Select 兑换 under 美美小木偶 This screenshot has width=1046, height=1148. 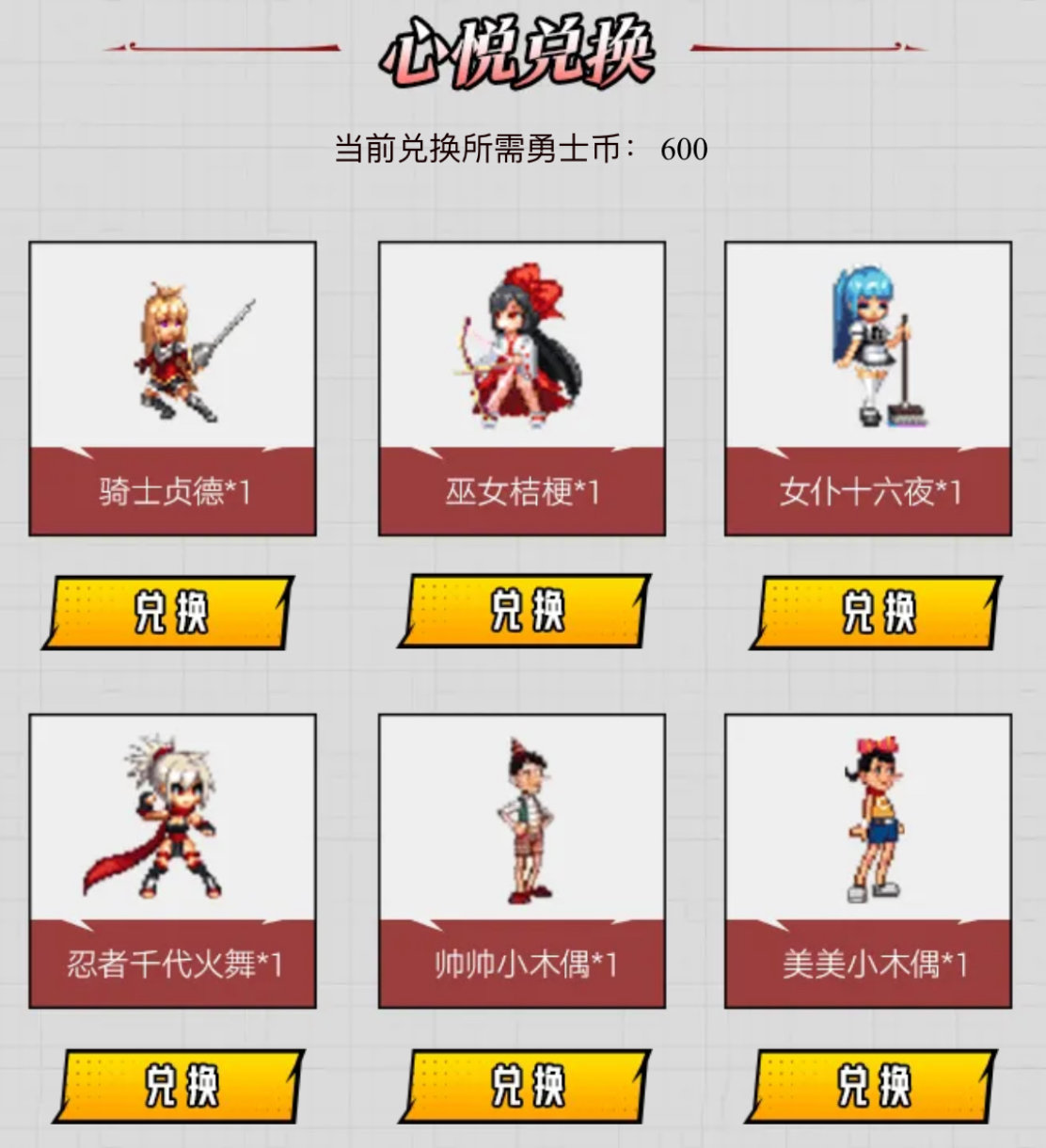click(871, 1085)
